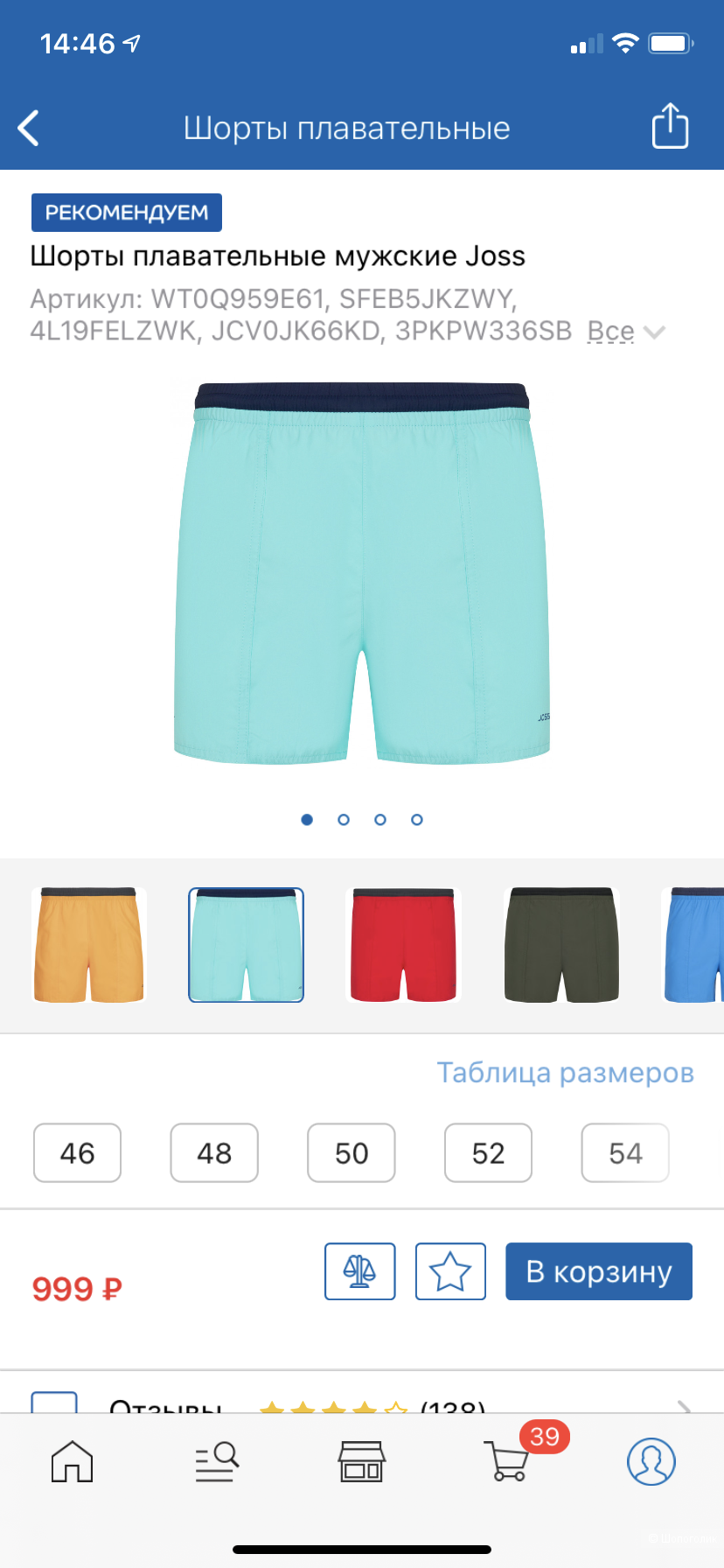724x1568 pixels.
Task: Select size 48
Action: coord(214,1153)
